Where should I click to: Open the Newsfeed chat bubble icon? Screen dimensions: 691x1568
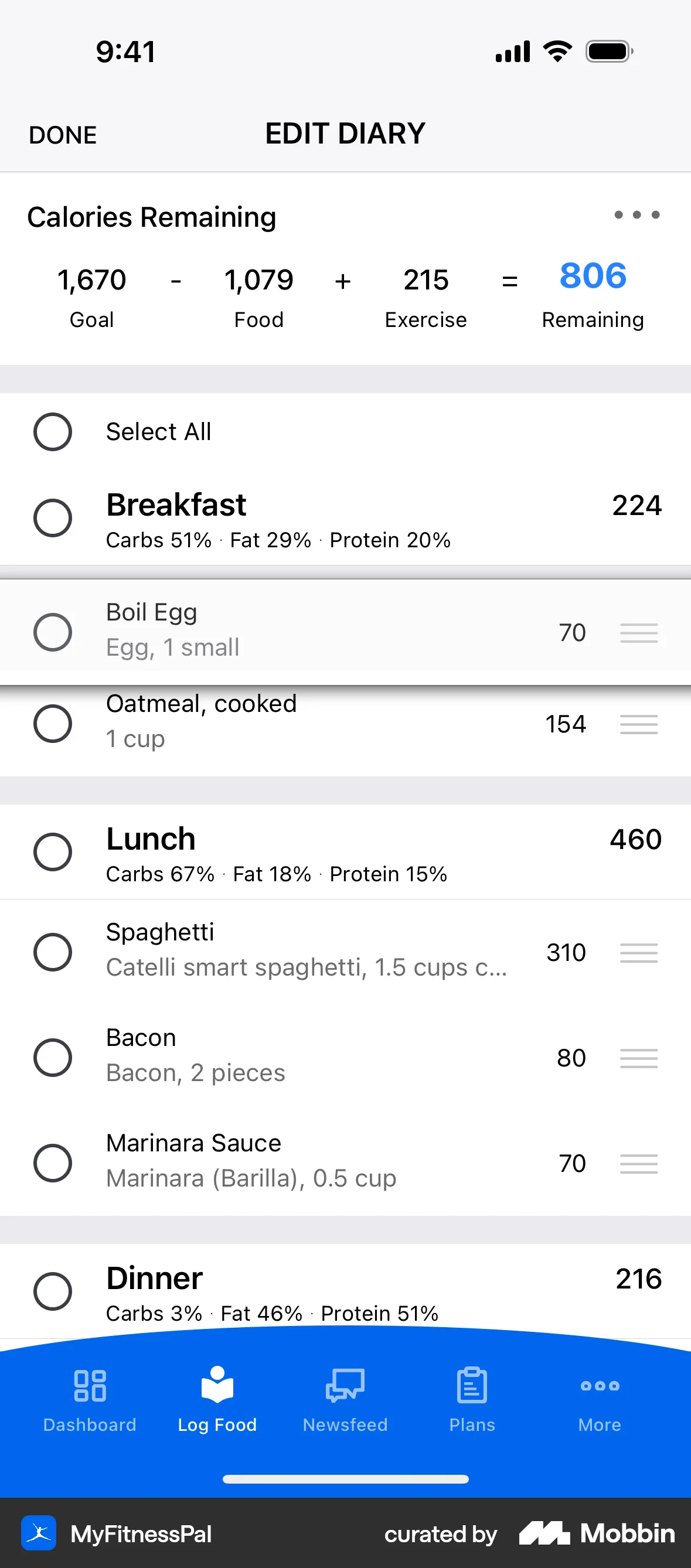[x=345, y=1386]
